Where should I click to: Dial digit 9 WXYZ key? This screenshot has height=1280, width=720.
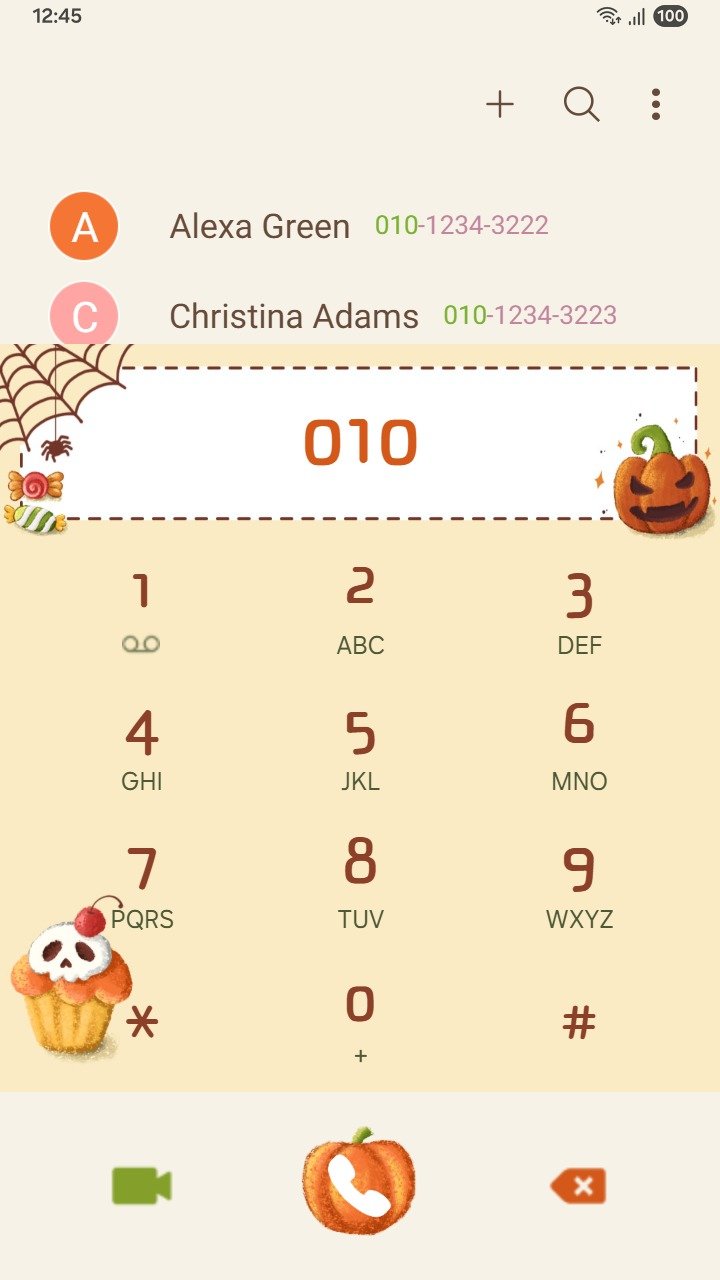(x=579, y=885)
